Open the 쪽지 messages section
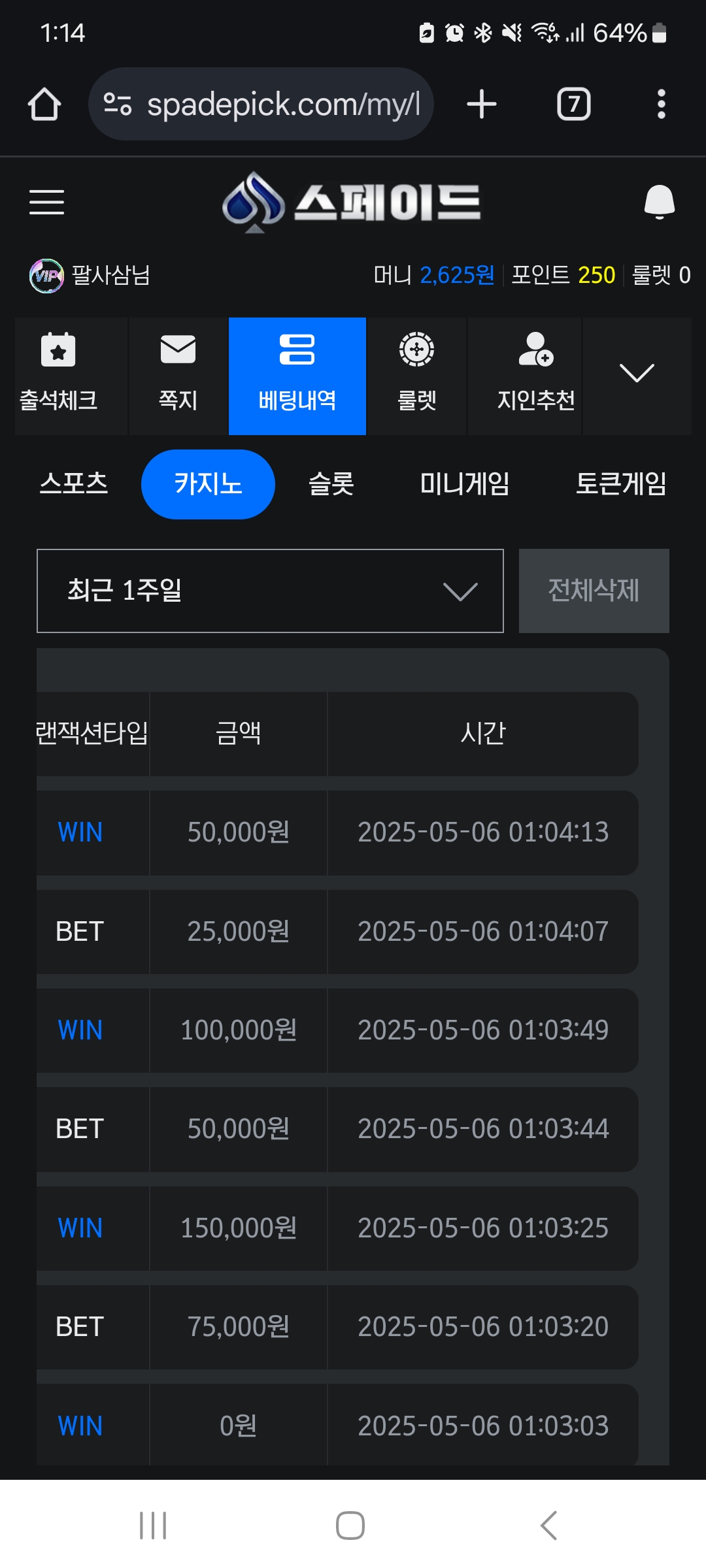 pos(178,376)
